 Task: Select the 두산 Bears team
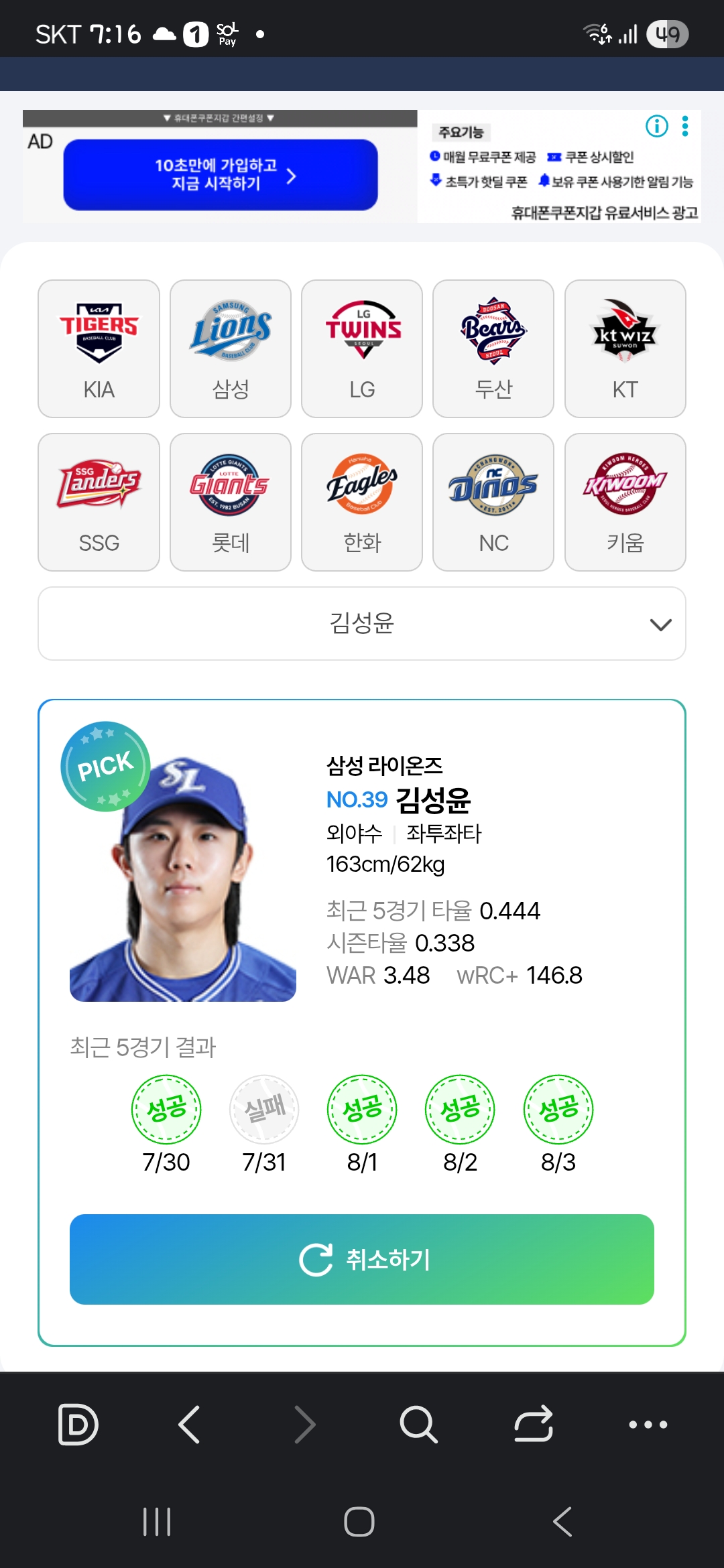[493, 348]
